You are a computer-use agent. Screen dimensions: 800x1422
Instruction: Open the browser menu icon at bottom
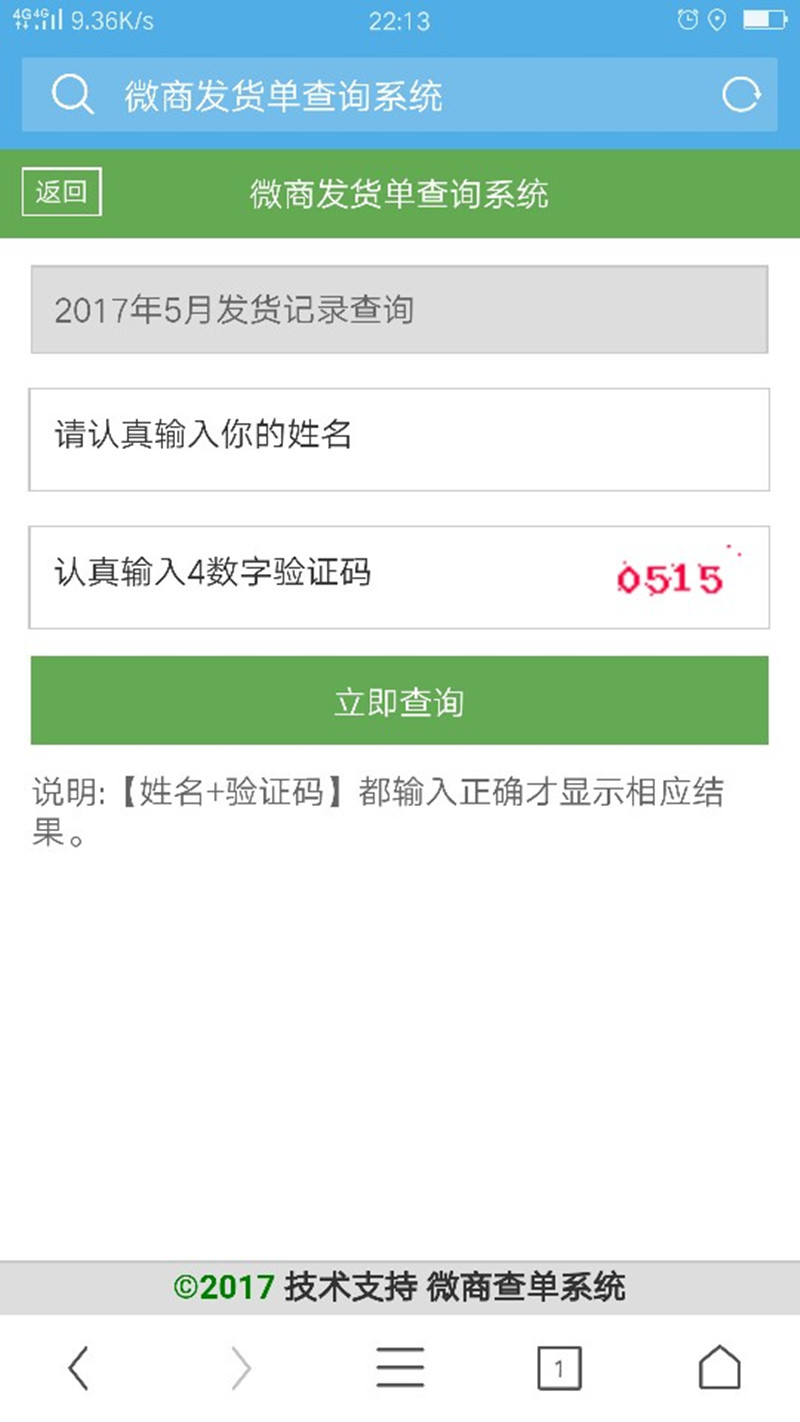[400, 1365]
